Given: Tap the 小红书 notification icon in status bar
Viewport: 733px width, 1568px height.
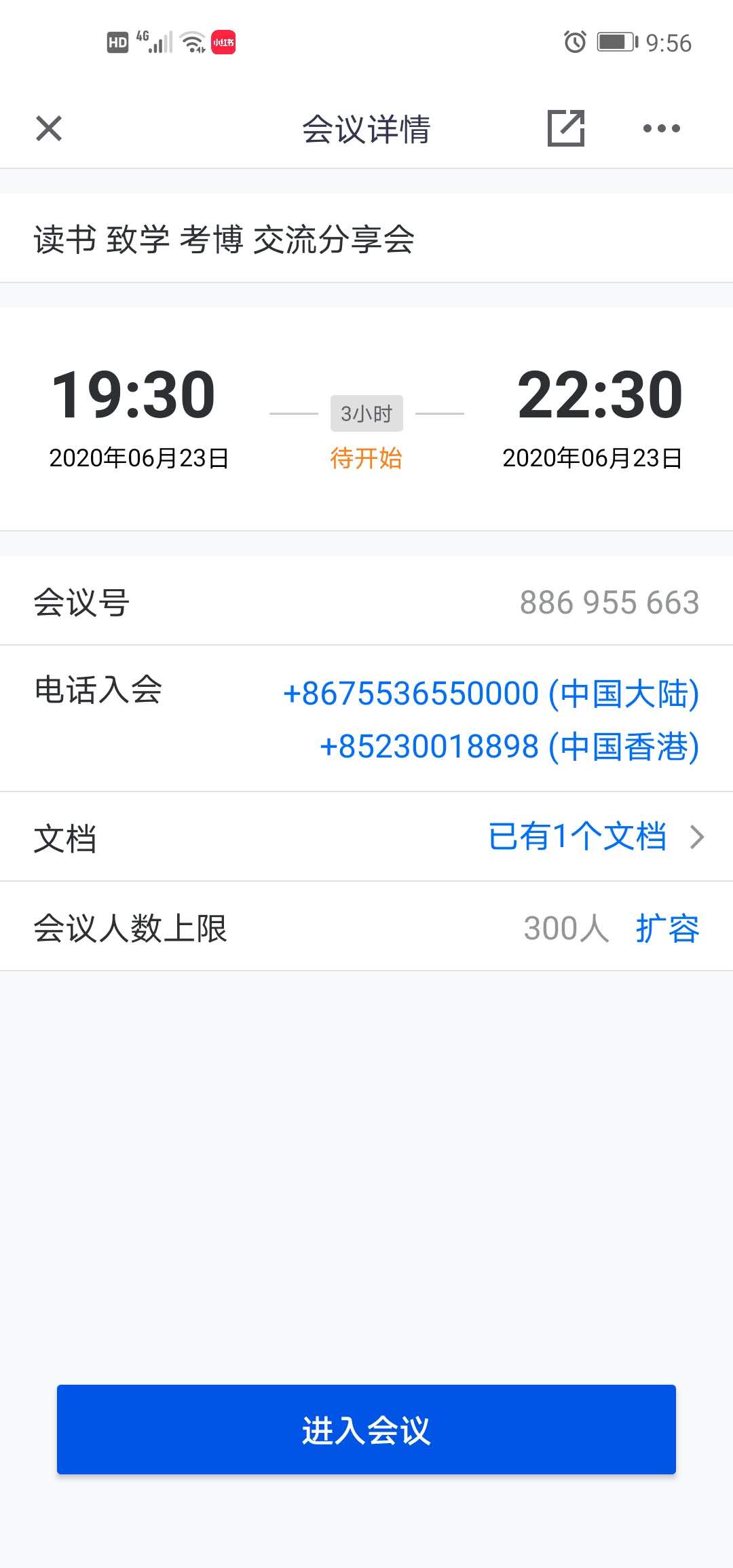Looking at the screenshot, I should pyautogui.click(x=221, y=42).
